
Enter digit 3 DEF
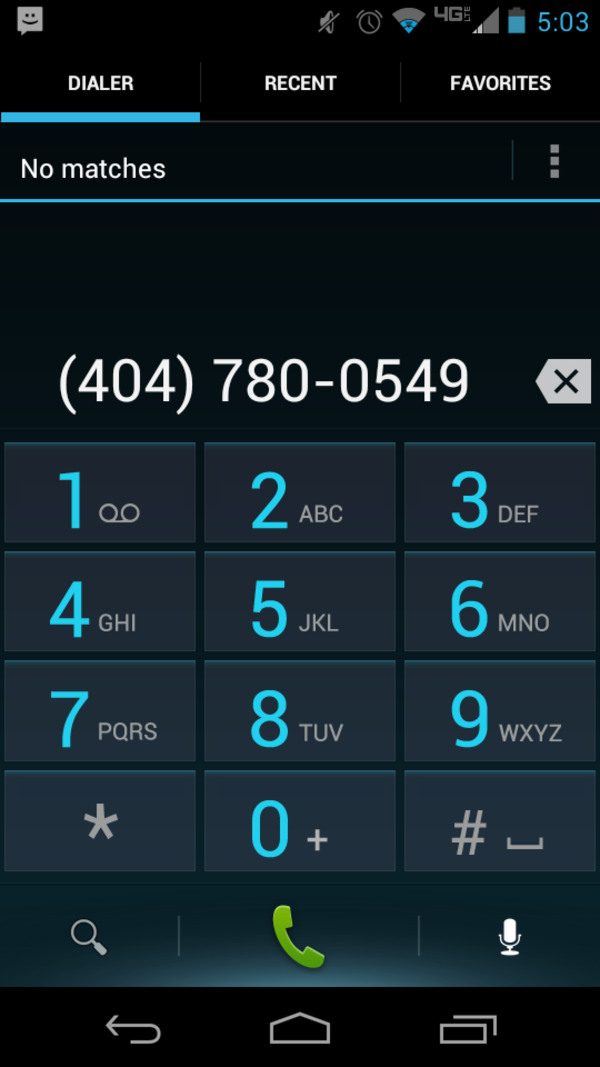tap(500, 497)
